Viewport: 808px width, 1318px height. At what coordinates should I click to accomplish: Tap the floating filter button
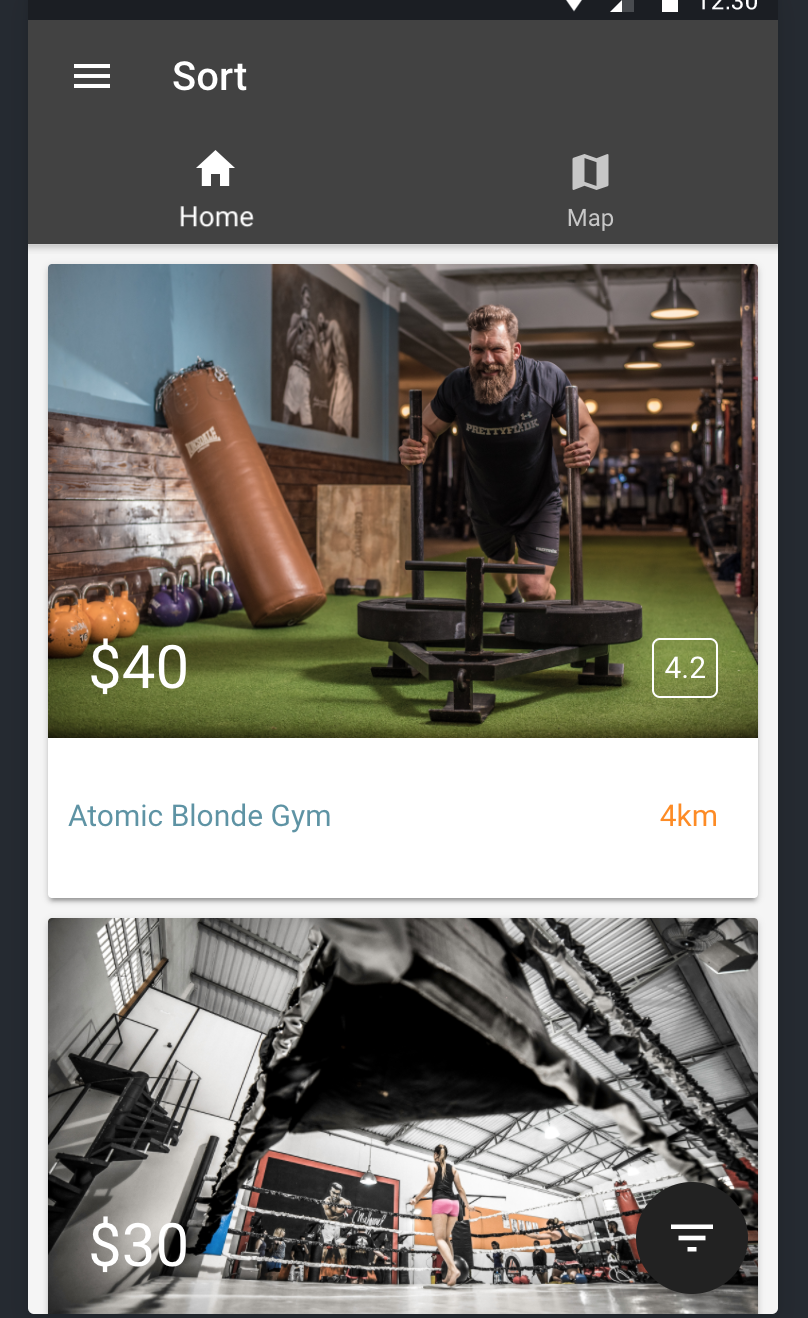click(691, 1237)
